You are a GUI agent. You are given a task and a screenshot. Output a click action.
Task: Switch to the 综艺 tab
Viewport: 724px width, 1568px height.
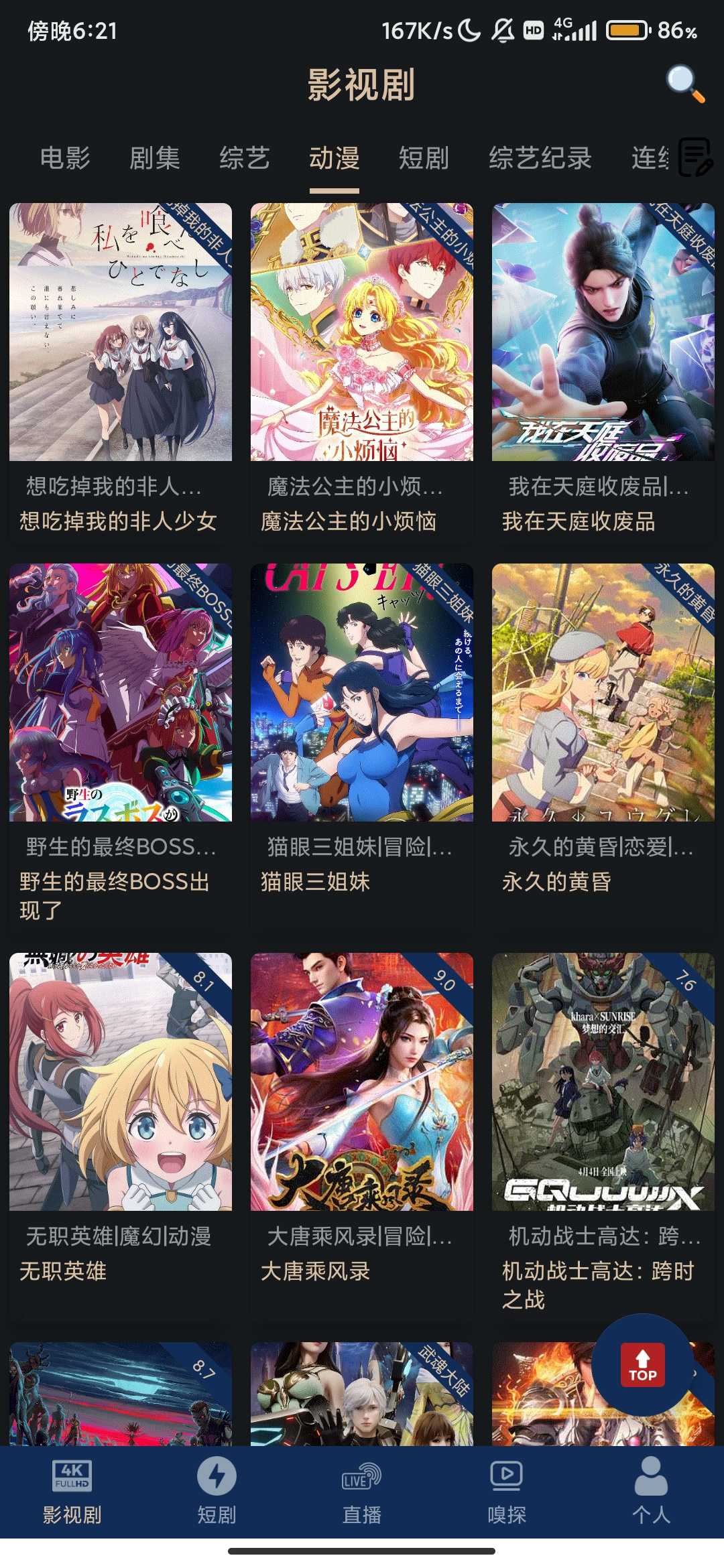coord(245,159)
